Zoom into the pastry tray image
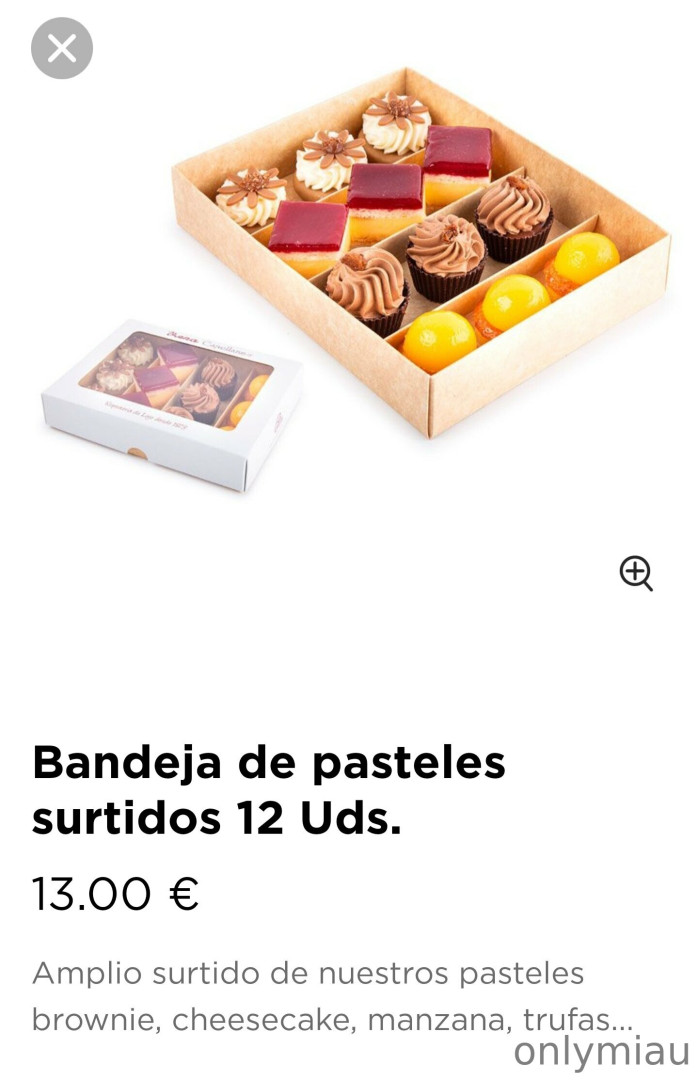698x1080 pixels. coord(636,574)
